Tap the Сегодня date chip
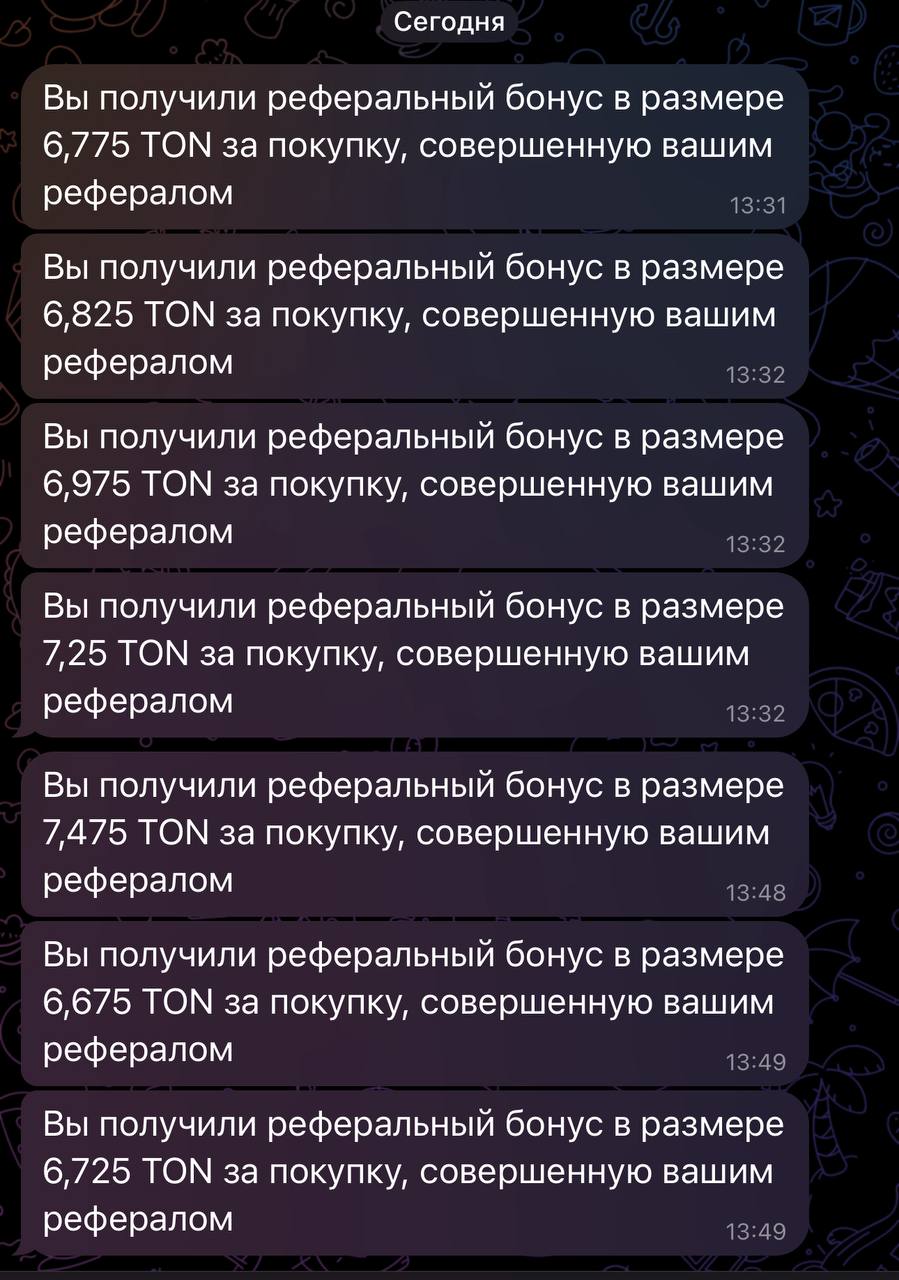 coord(449,21)
